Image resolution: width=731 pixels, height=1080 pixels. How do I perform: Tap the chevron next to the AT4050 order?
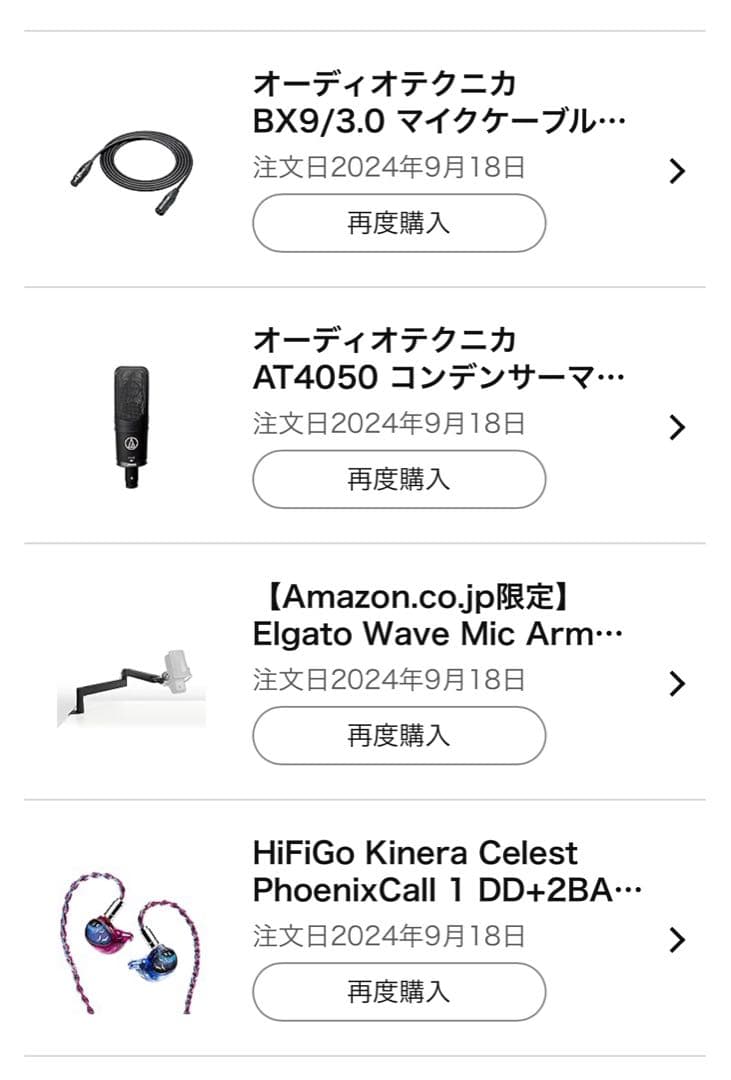coord(677,428)
